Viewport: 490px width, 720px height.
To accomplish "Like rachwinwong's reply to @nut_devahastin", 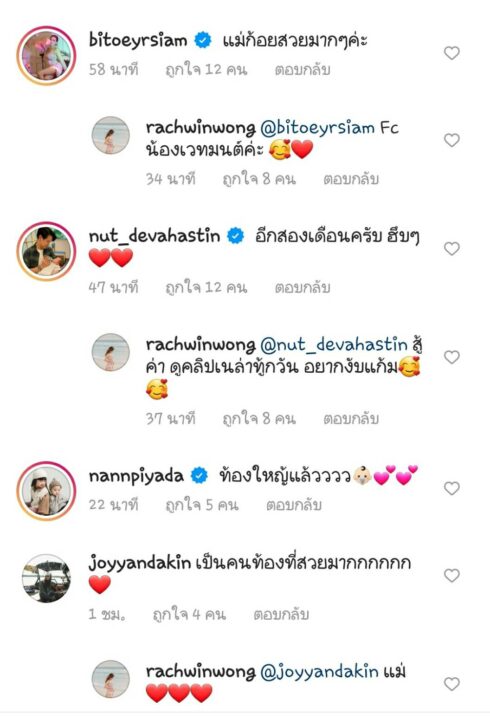I will 452,357.
